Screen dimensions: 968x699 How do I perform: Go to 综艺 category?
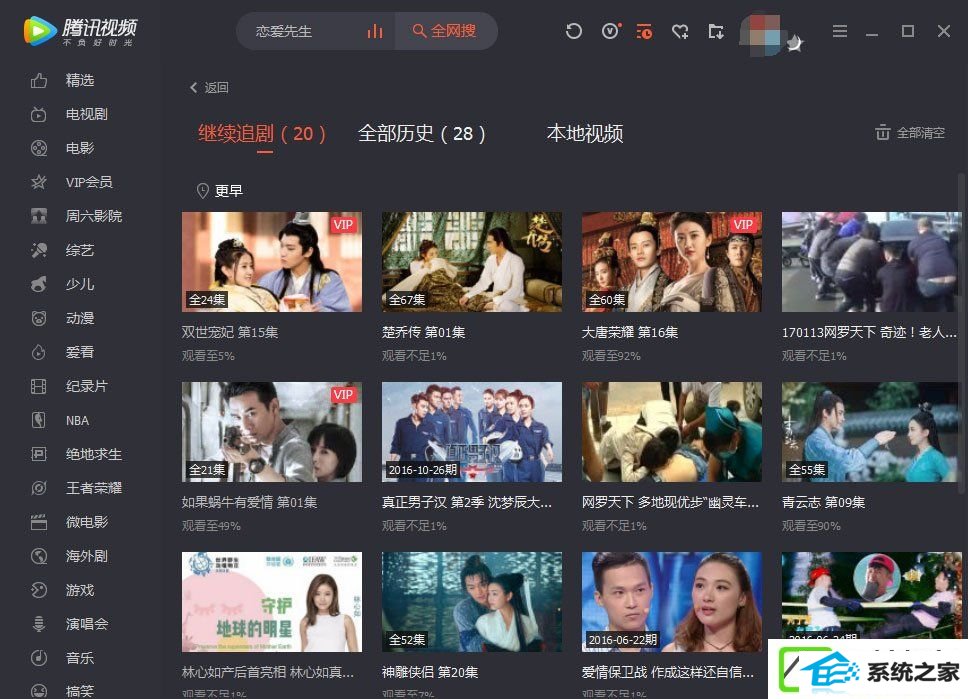[79, 250]
